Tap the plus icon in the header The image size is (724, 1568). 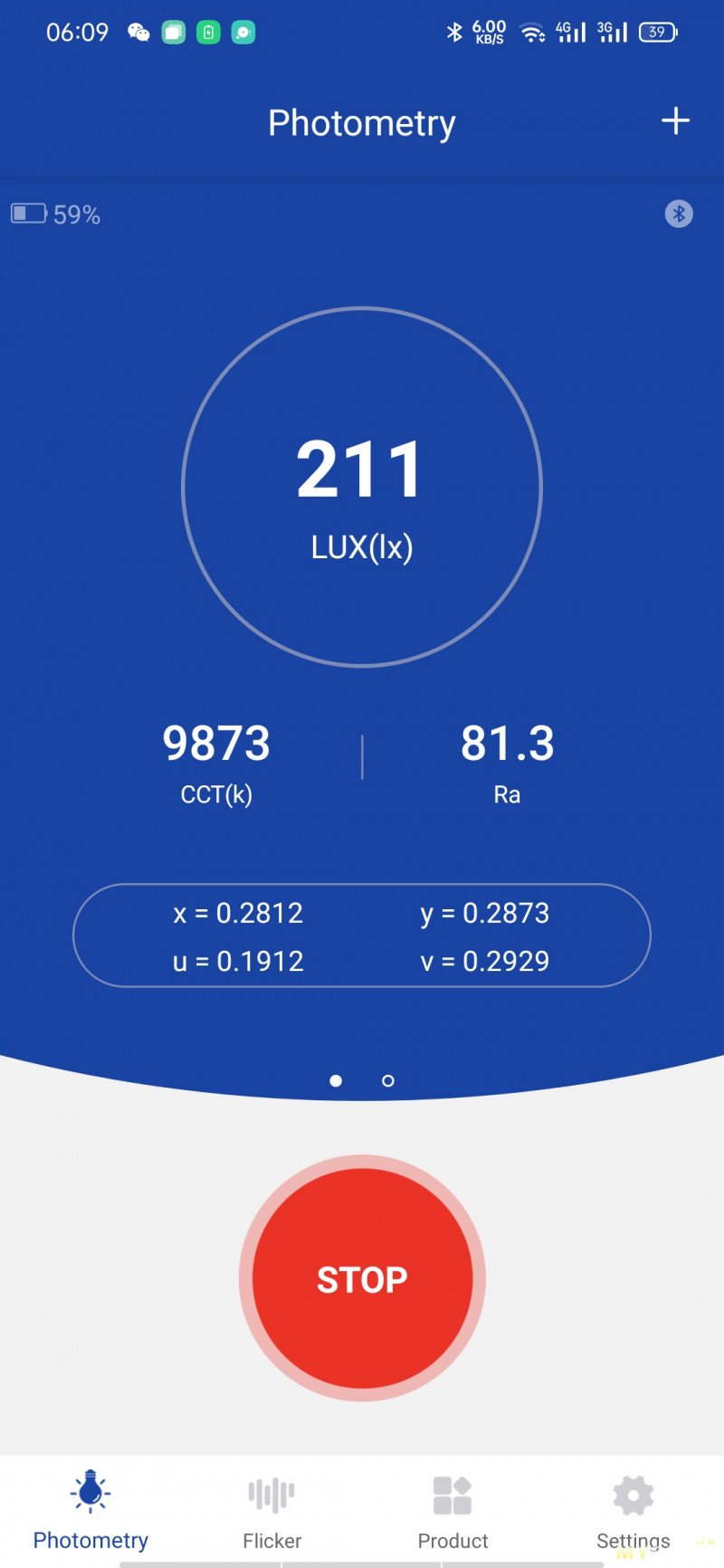pyautogui.click(x=675, y=121)
